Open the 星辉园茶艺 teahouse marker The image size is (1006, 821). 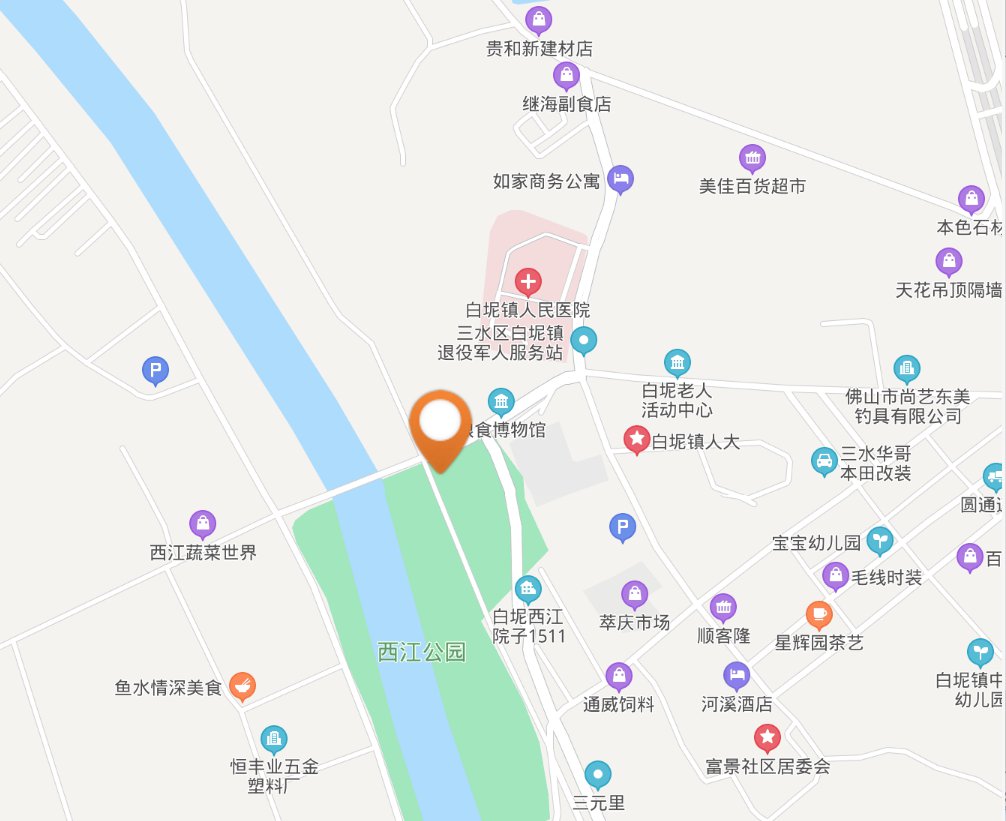(x=818, y=613)
